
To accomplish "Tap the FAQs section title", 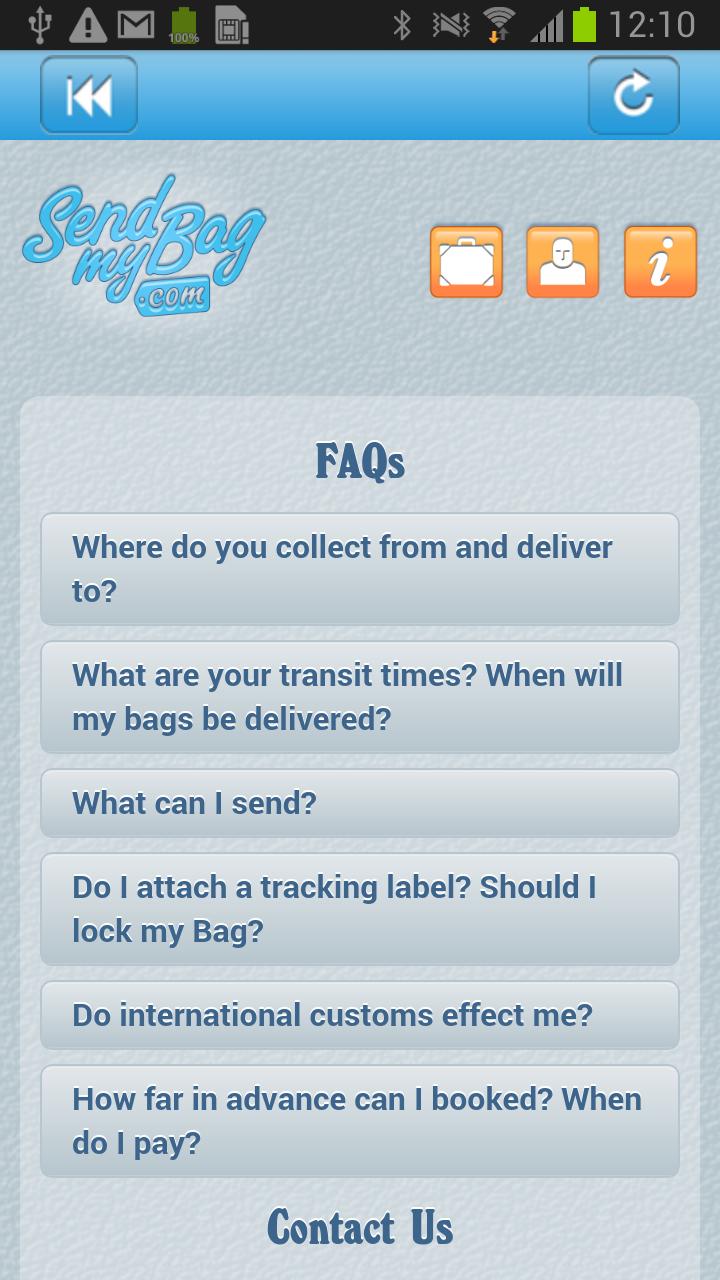I will (x=359, y=461).
